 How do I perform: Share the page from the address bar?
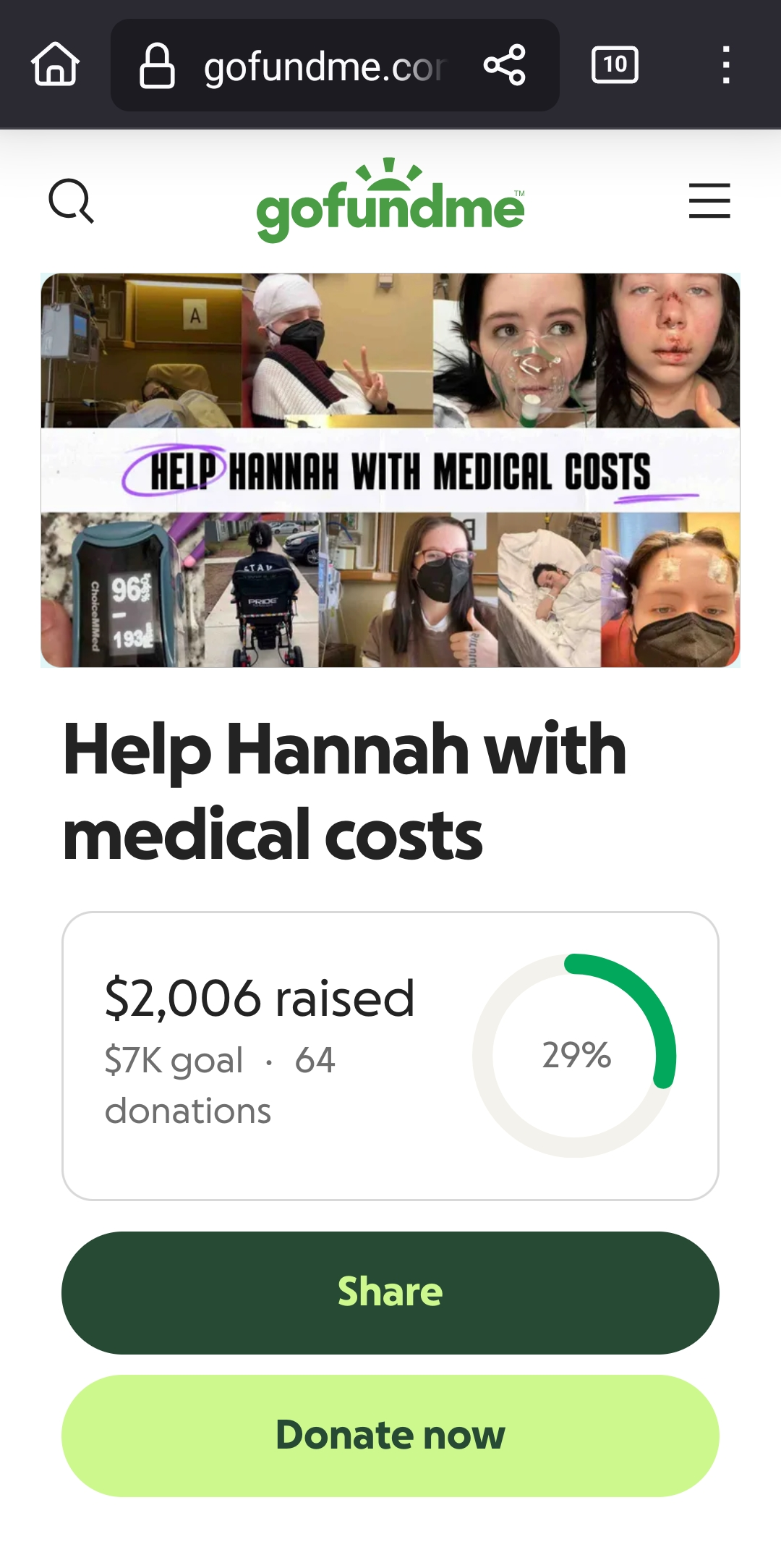[x=504, y=65]
